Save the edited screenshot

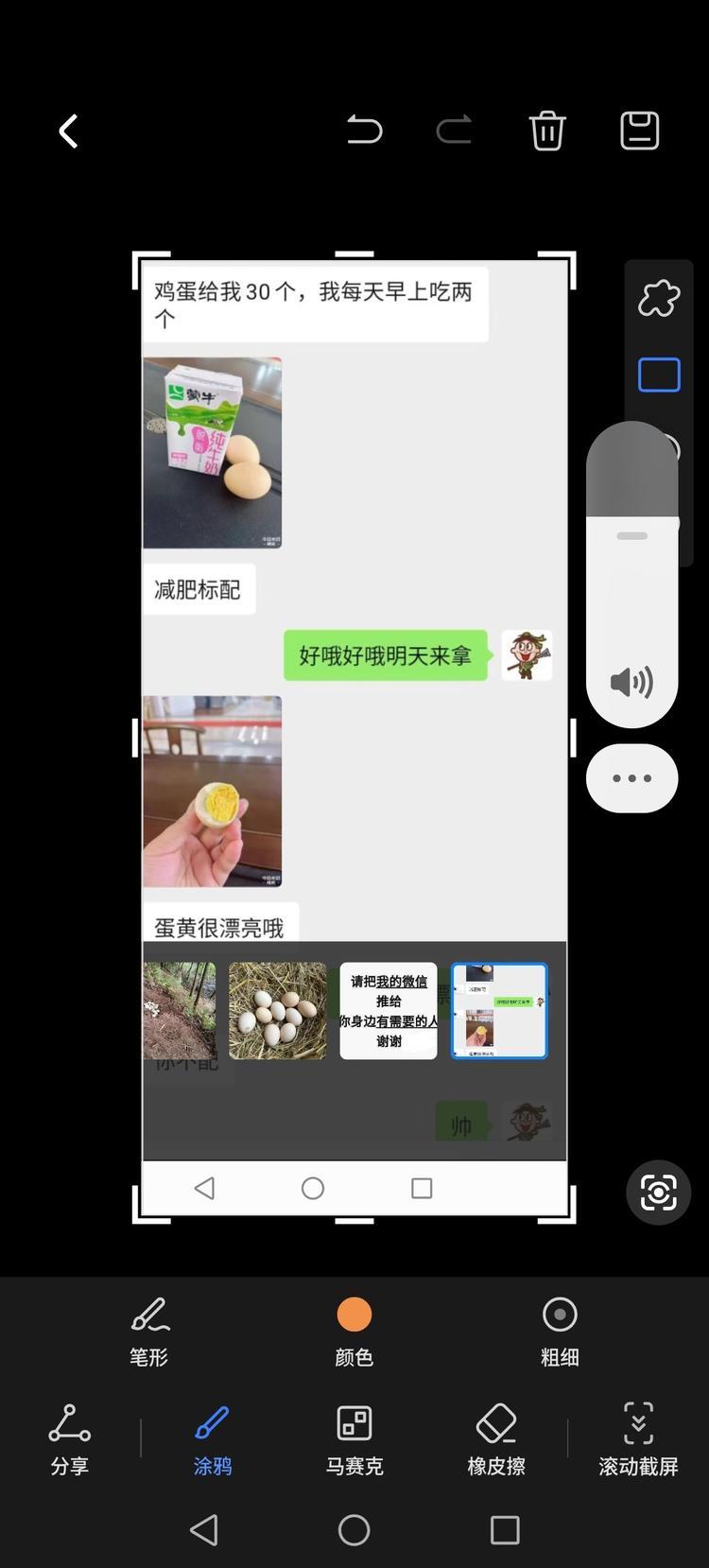coord(639,131)
